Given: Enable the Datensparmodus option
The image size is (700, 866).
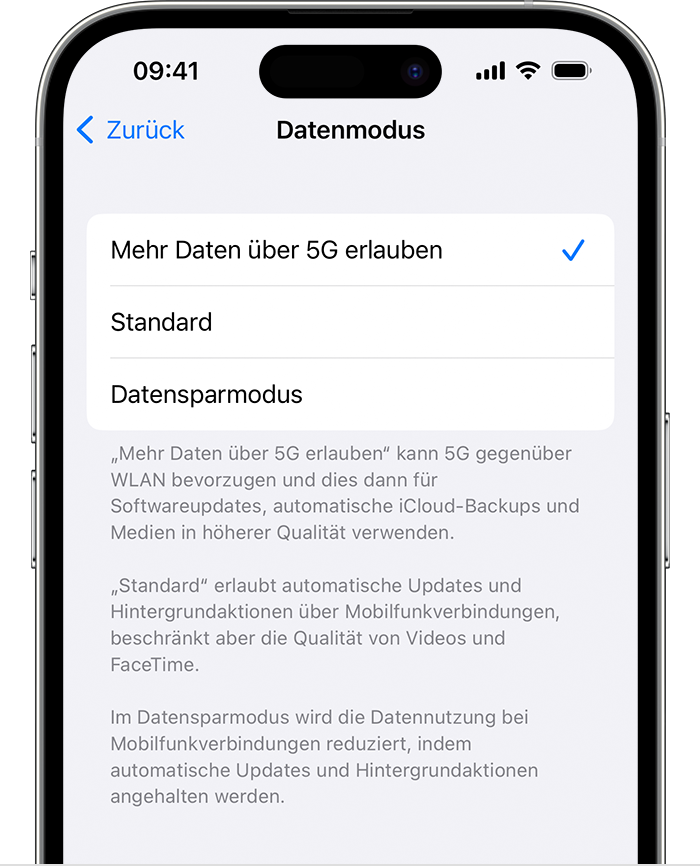Looking at the screenshot, I should 206,394.
